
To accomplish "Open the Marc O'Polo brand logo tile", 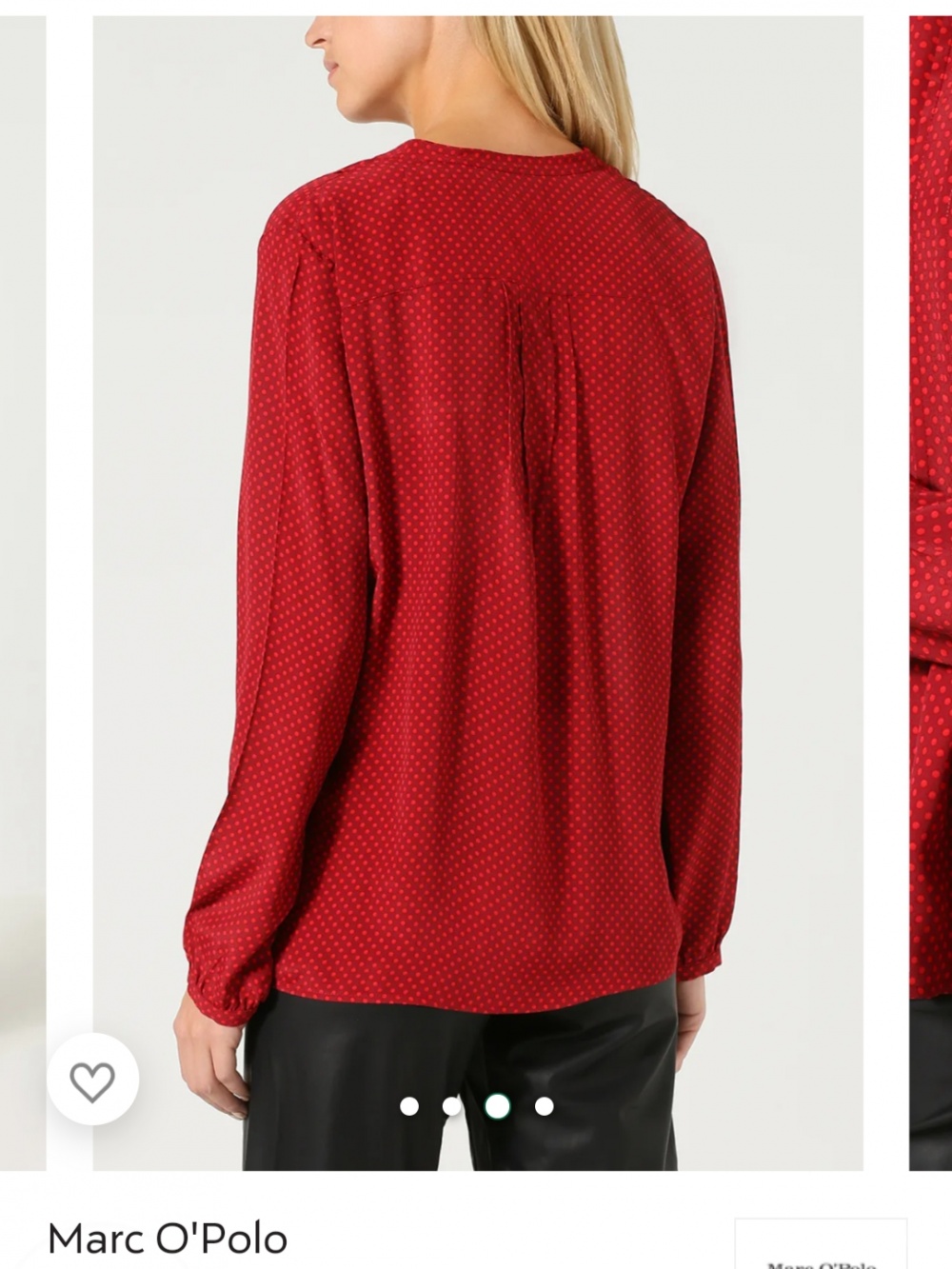I will pos(821,1247).
